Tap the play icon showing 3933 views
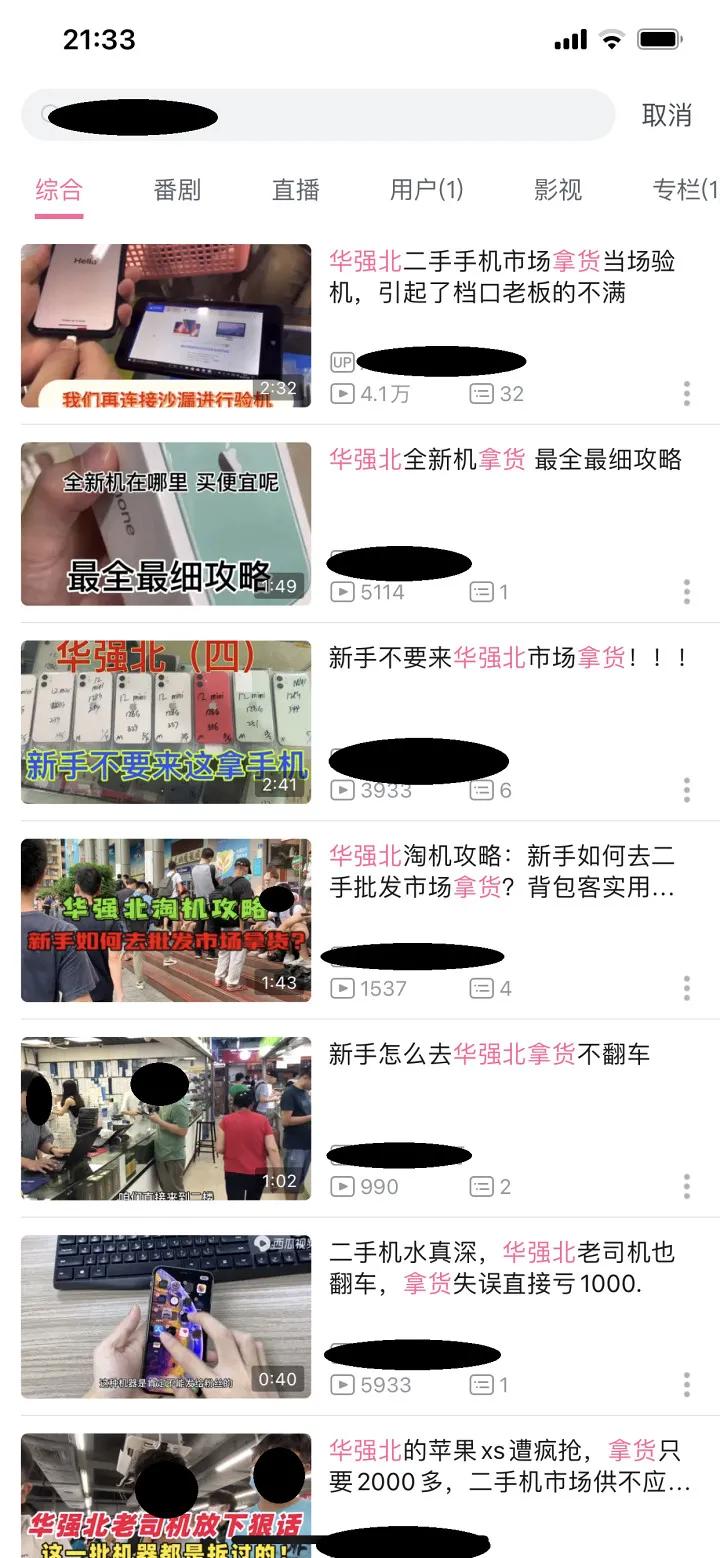 click(x=342, y=789)
